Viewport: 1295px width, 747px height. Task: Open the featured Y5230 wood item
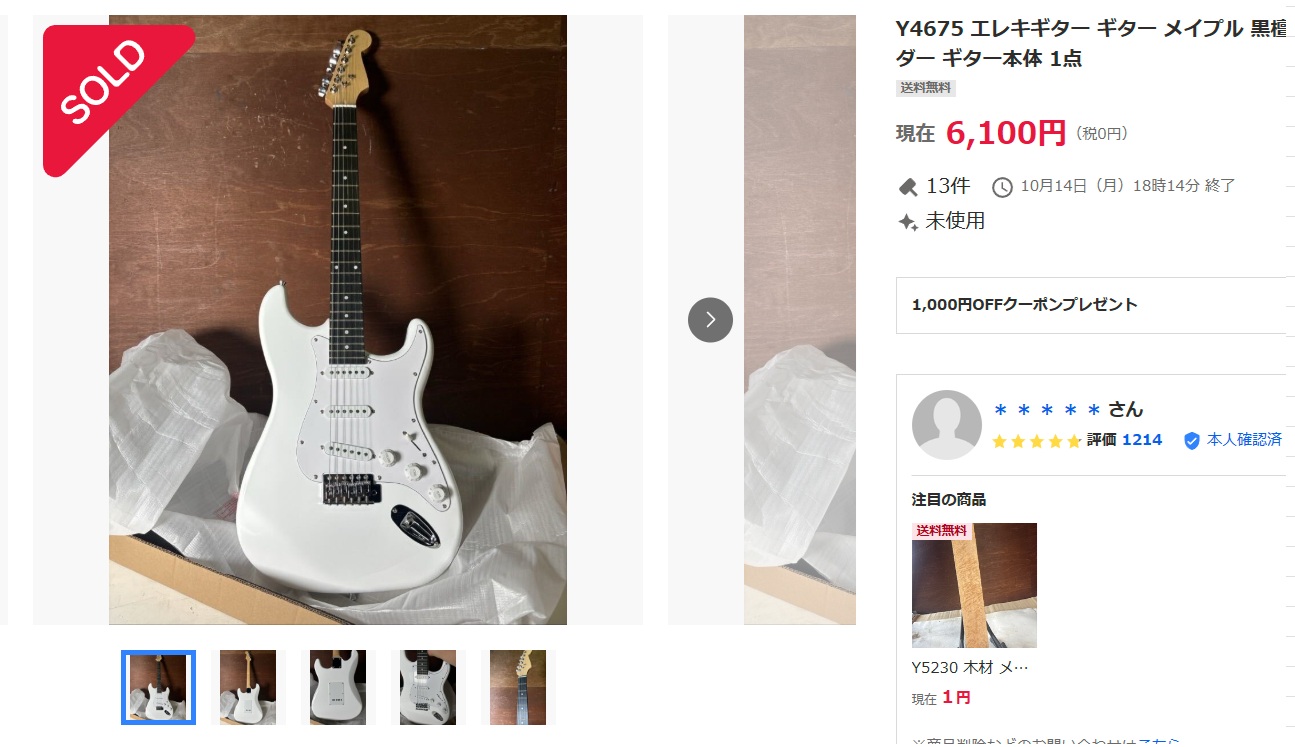(x=974, y=586)
